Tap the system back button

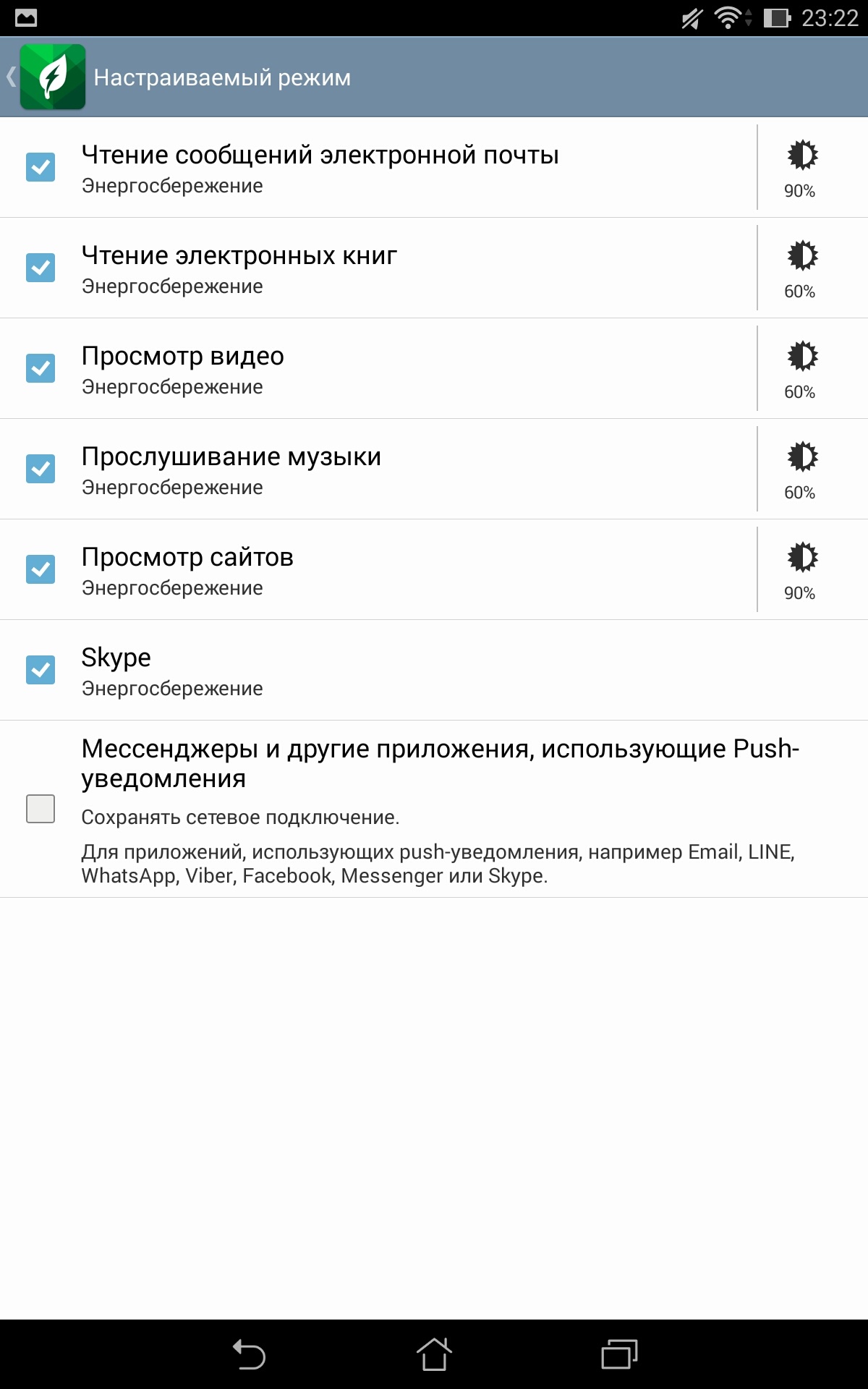coord(250,1354)
